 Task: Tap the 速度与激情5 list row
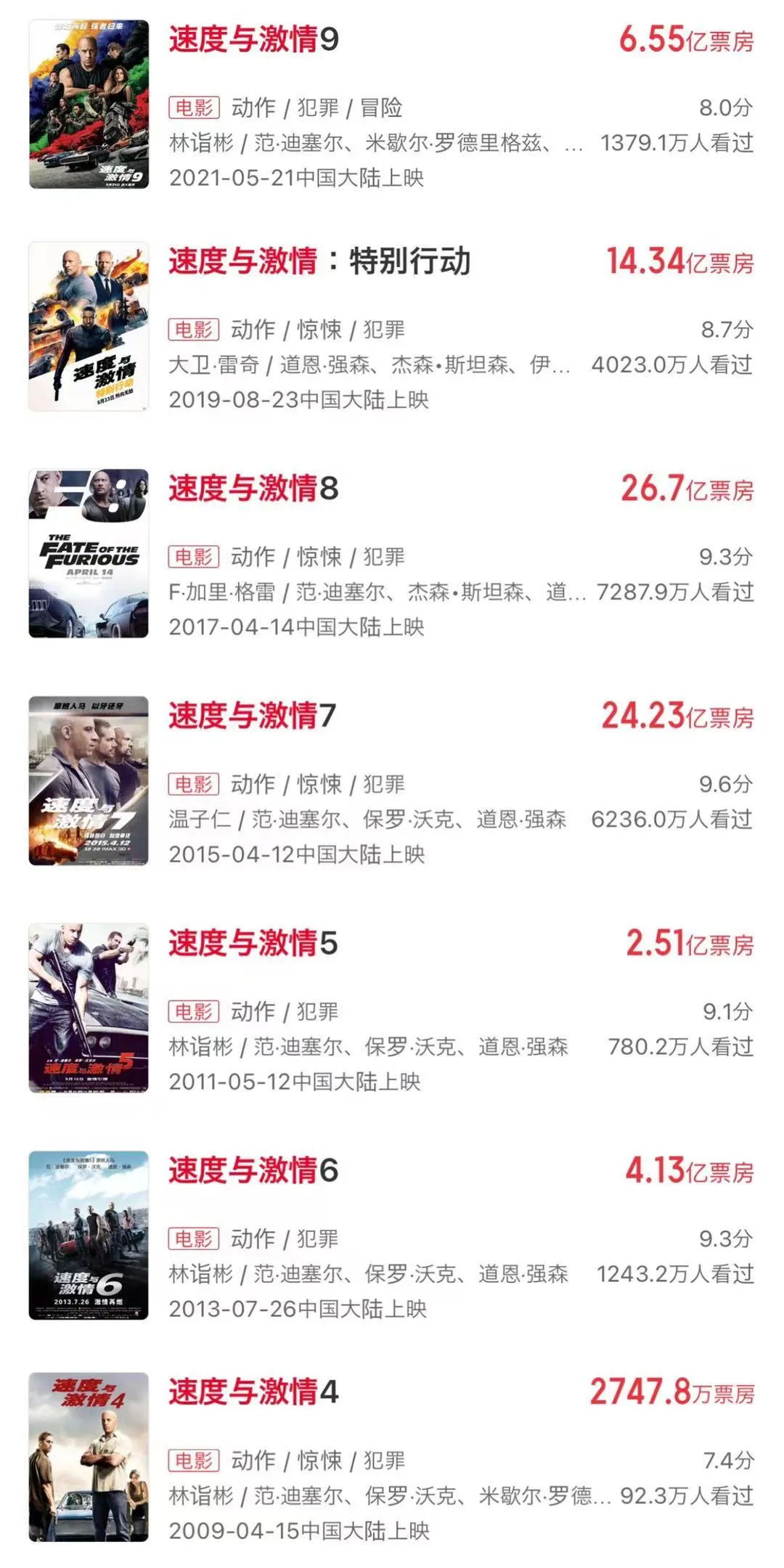(x=253, y=943)
